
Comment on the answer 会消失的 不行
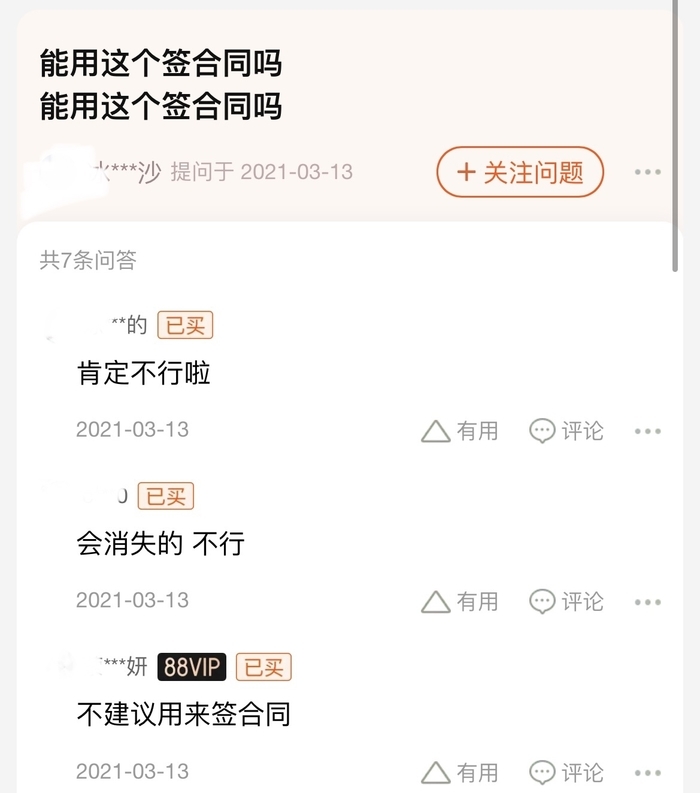tap(567, 602)
